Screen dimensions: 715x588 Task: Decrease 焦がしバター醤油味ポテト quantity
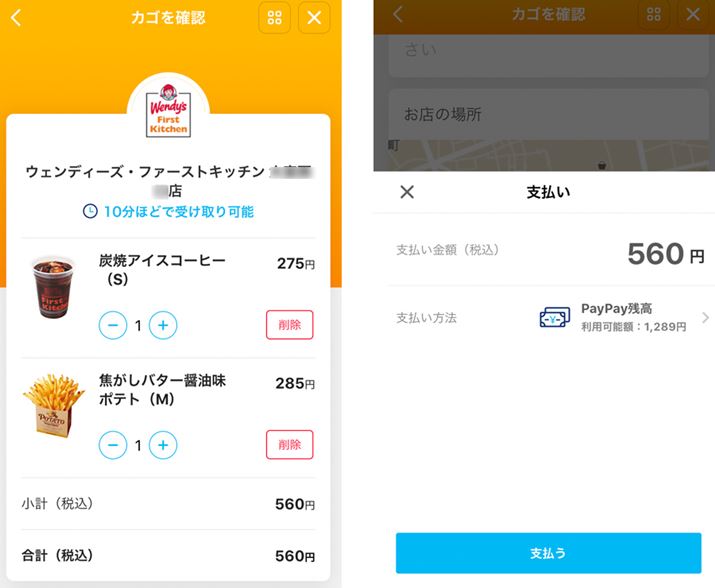coord(113,445)
